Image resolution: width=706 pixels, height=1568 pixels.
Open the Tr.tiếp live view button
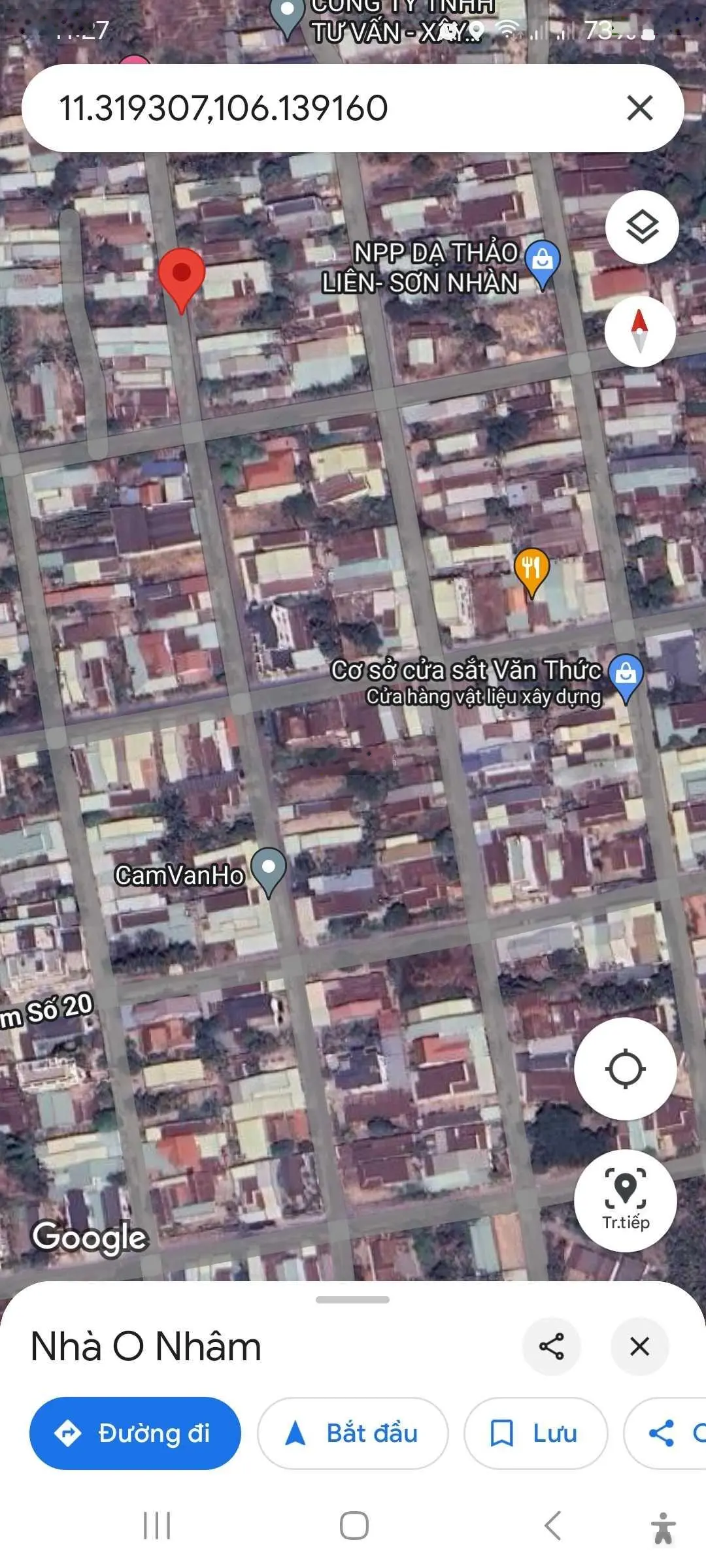[625, 1200]
